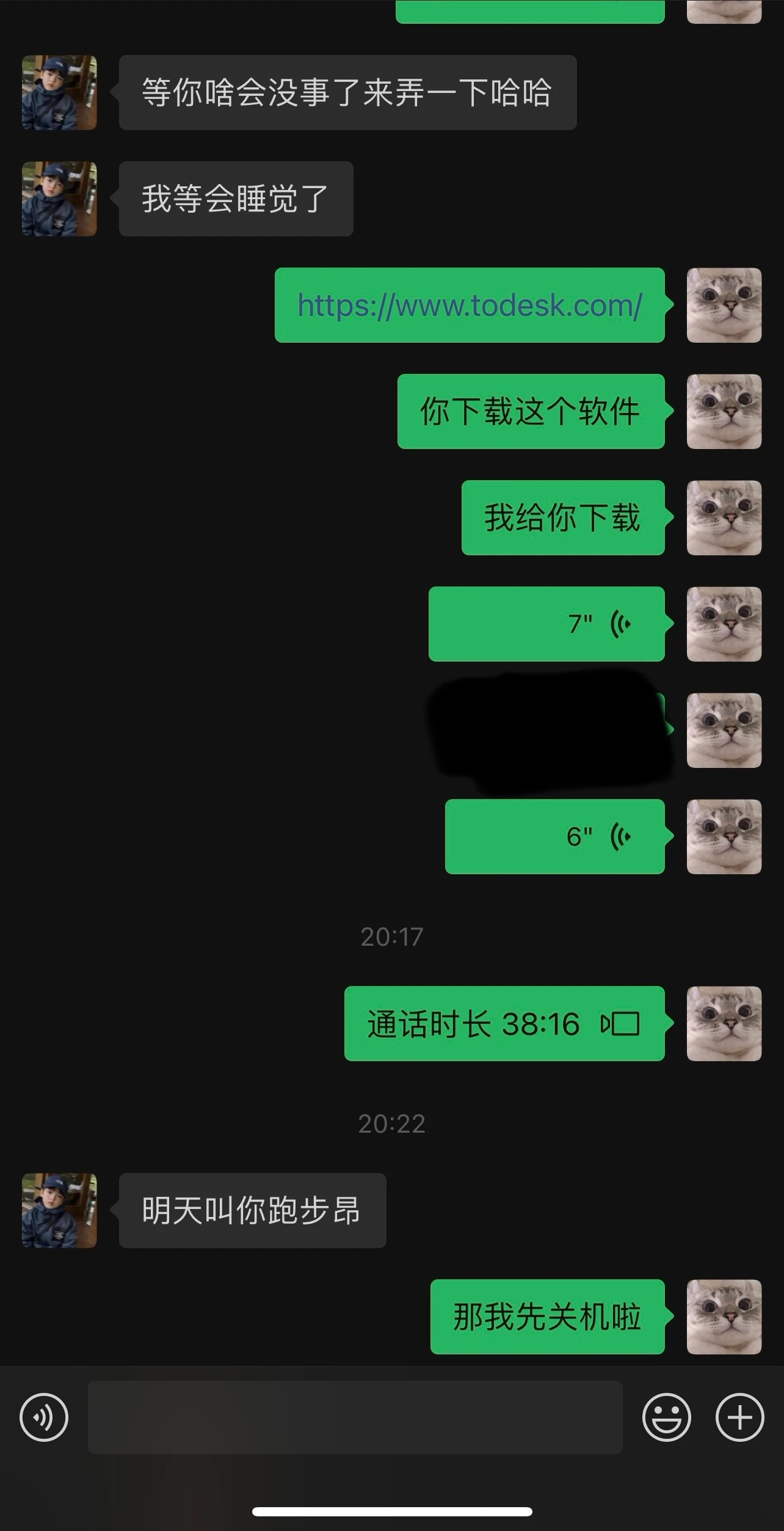This screenshot has width=784, height=1531.
Task: Open the avatar beside 我等会睡觉了
Action: pyautogui.click(x=59, y=199)
